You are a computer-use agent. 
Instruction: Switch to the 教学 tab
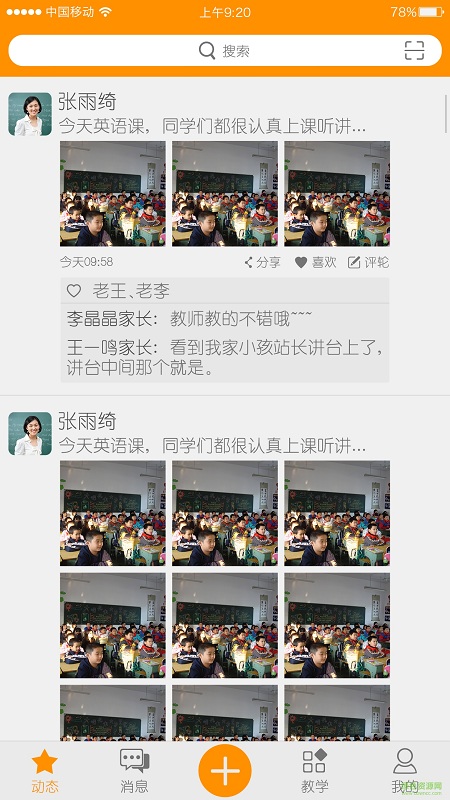(314, 771)
